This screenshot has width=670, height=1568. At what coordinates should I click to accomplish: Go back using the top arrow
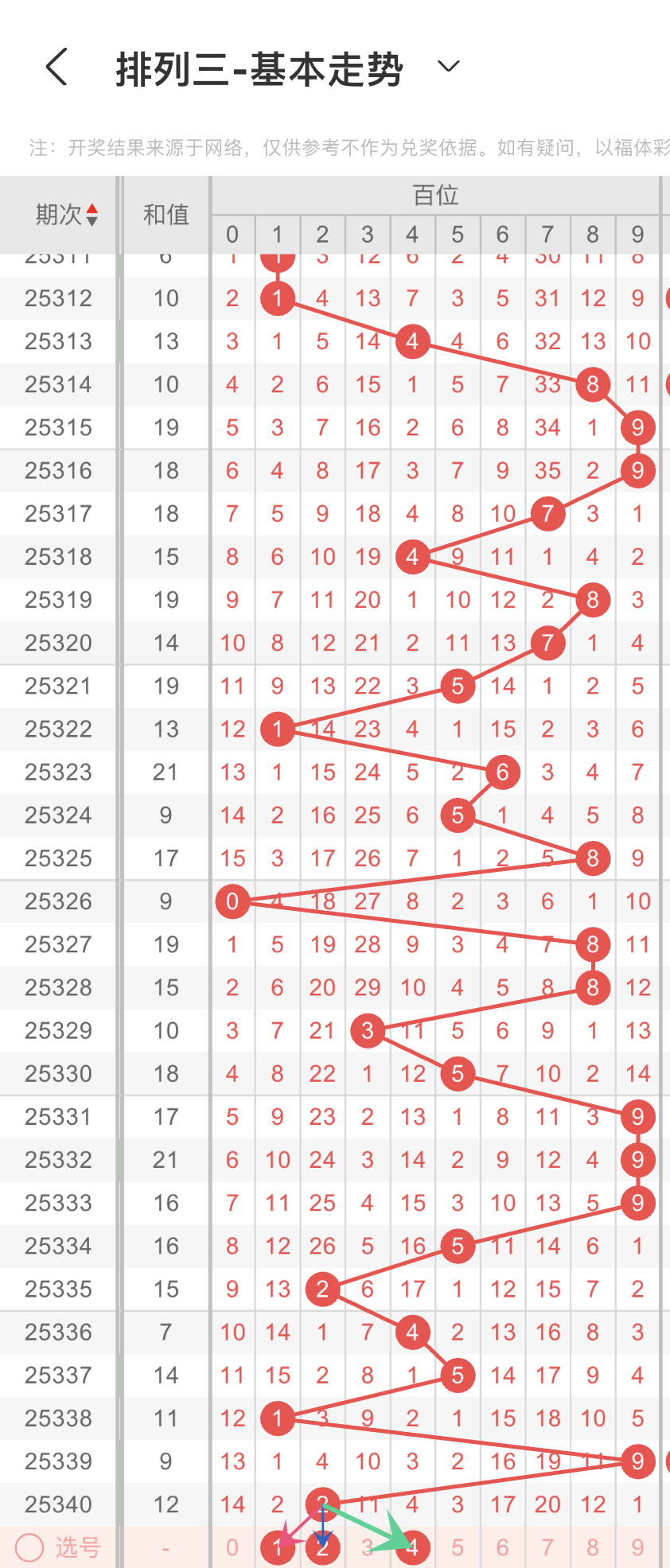[56, 67]
